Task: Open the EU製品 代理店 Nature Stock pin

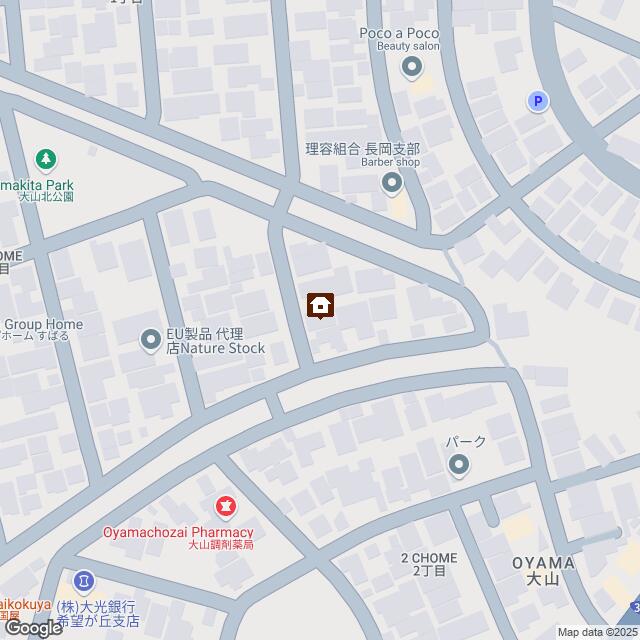Action: click(x=151, y=340)
